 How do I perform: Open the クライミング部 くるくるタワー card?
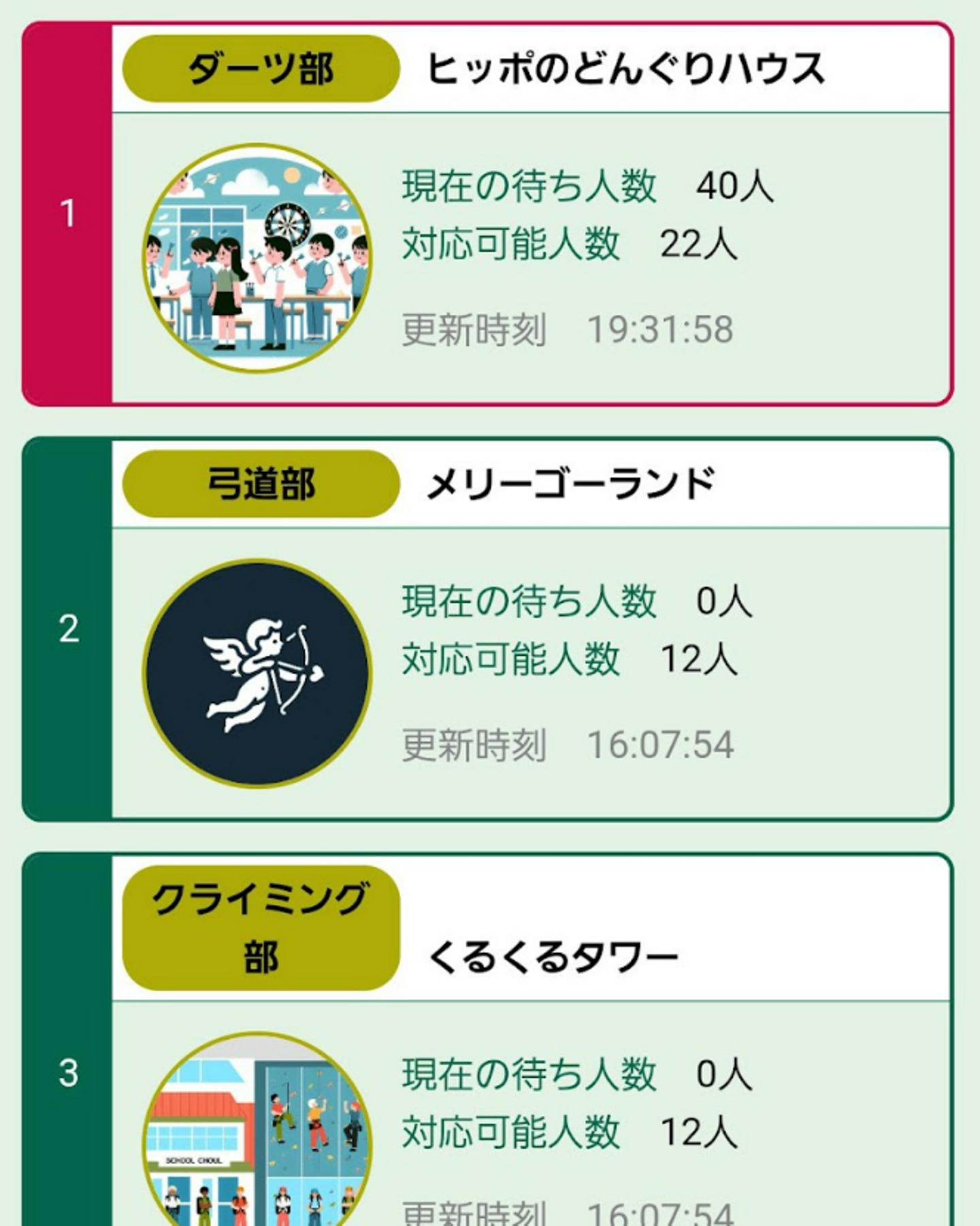pos(487,1041)
